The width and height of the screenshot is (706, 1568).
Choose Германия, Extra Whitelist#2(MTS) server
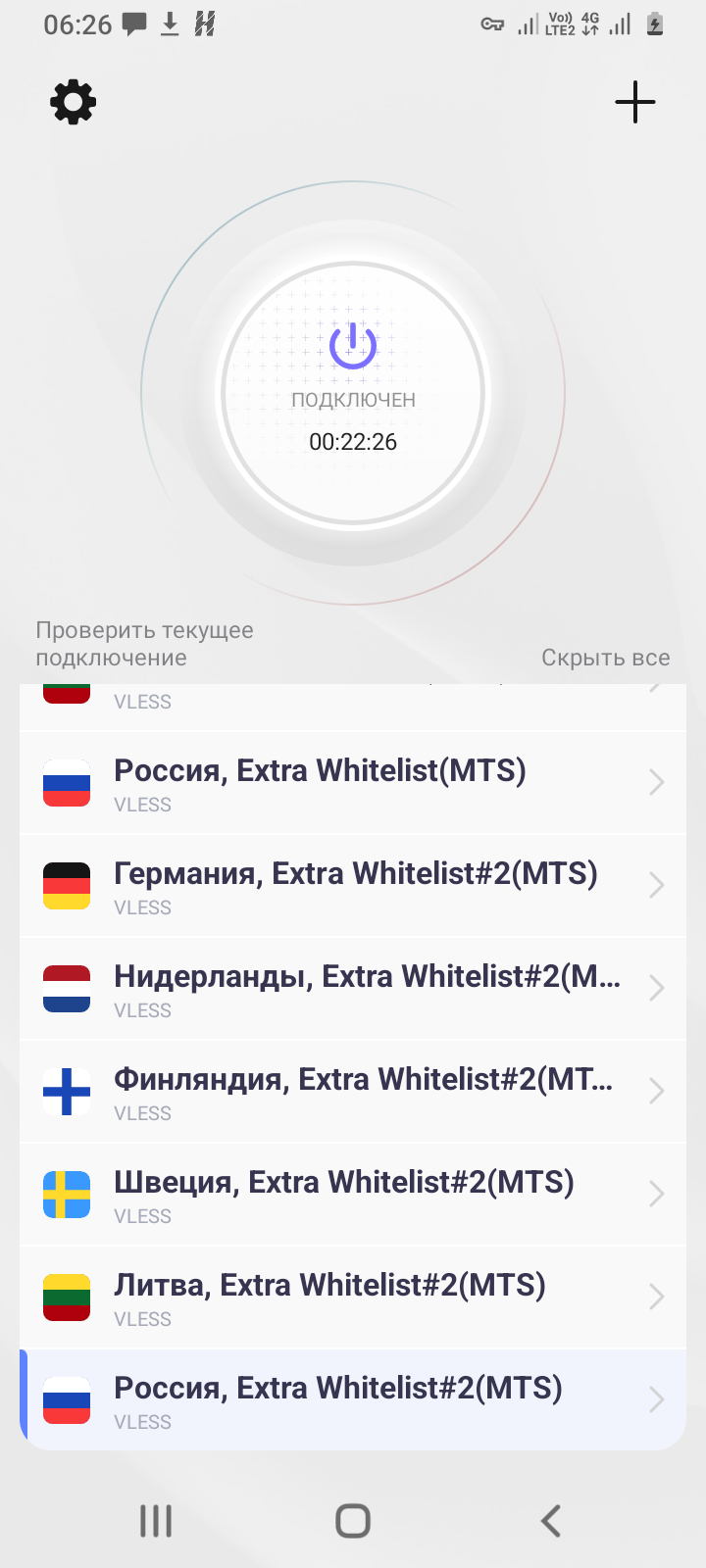[355, 886]
